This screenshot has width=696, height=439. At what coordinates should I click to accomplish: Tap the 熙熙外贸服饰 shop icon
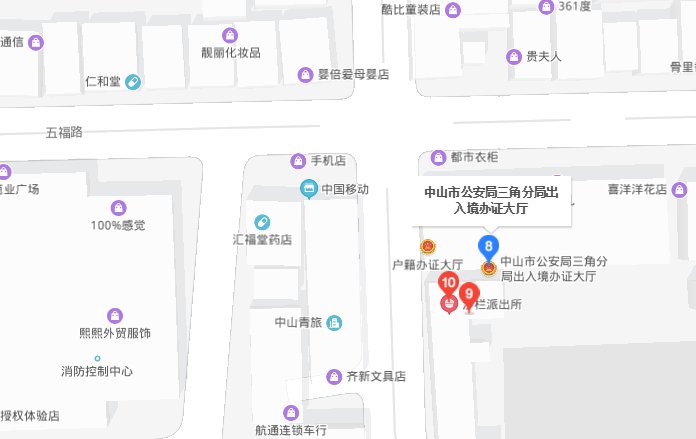(x=115, y=315)
